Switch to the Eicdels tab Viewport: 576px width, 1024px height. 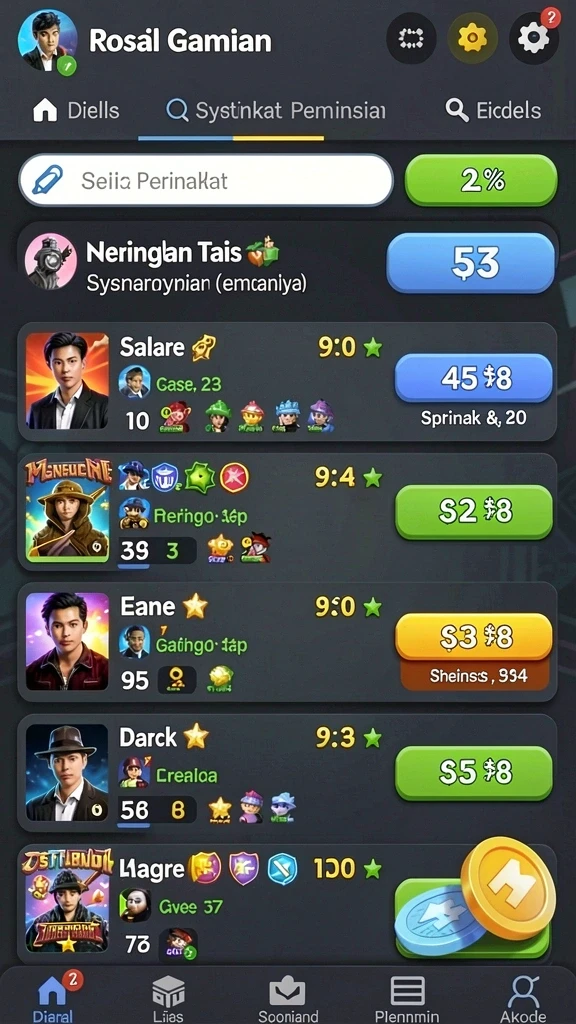click(x=494, y=110)
